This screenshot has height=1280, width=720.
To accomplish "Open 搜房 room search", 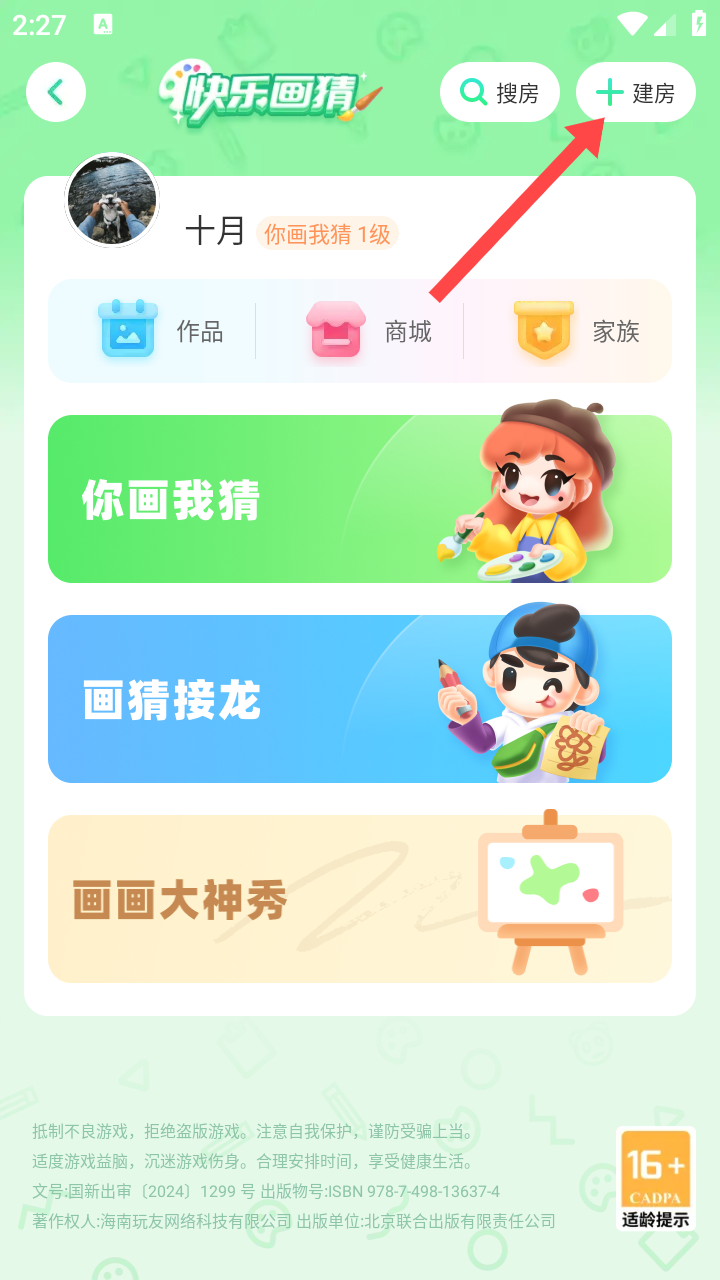I will click(x=499, y=92).
